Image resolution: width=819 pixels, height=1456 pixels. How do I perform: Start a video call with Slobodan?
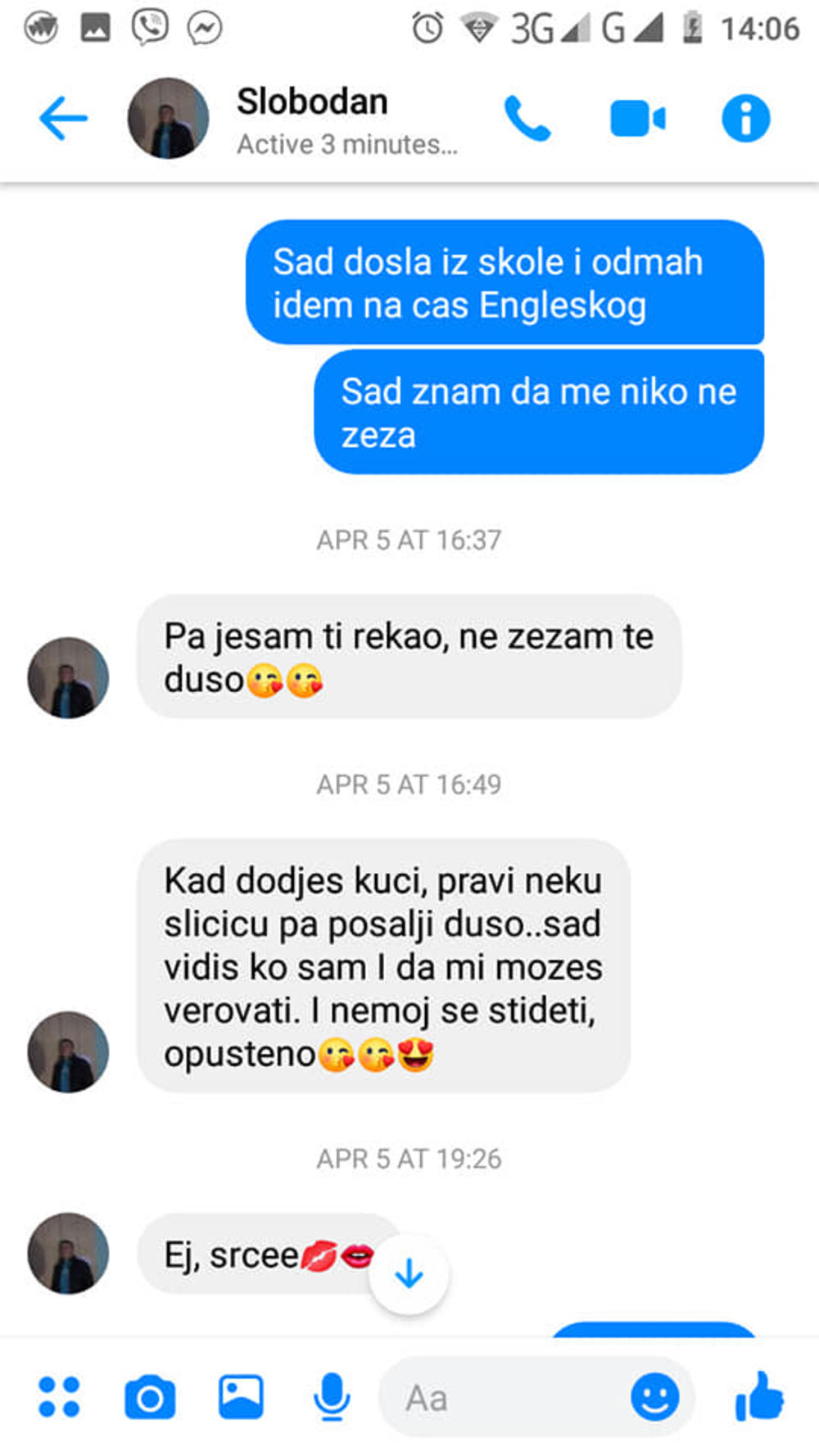(x=637, y=119)
